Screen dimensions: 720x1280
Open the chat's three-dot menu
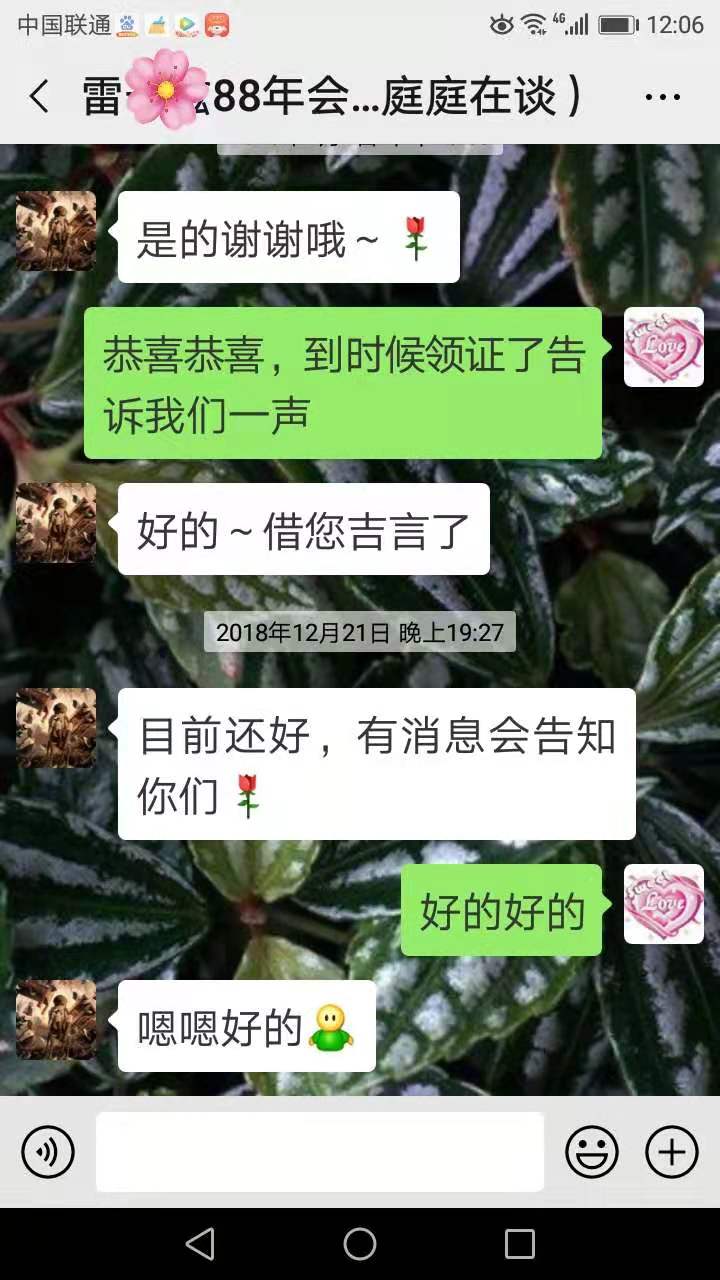coord(663,97)
